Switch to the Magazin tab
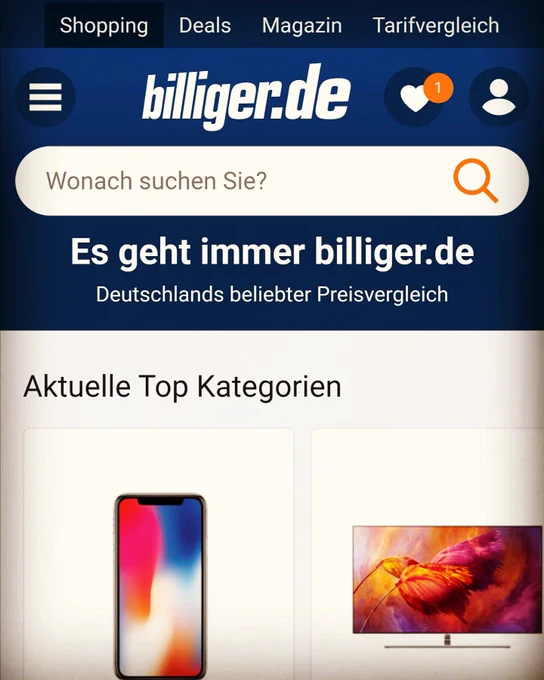The image size is (544, 680). coord(302,25)
